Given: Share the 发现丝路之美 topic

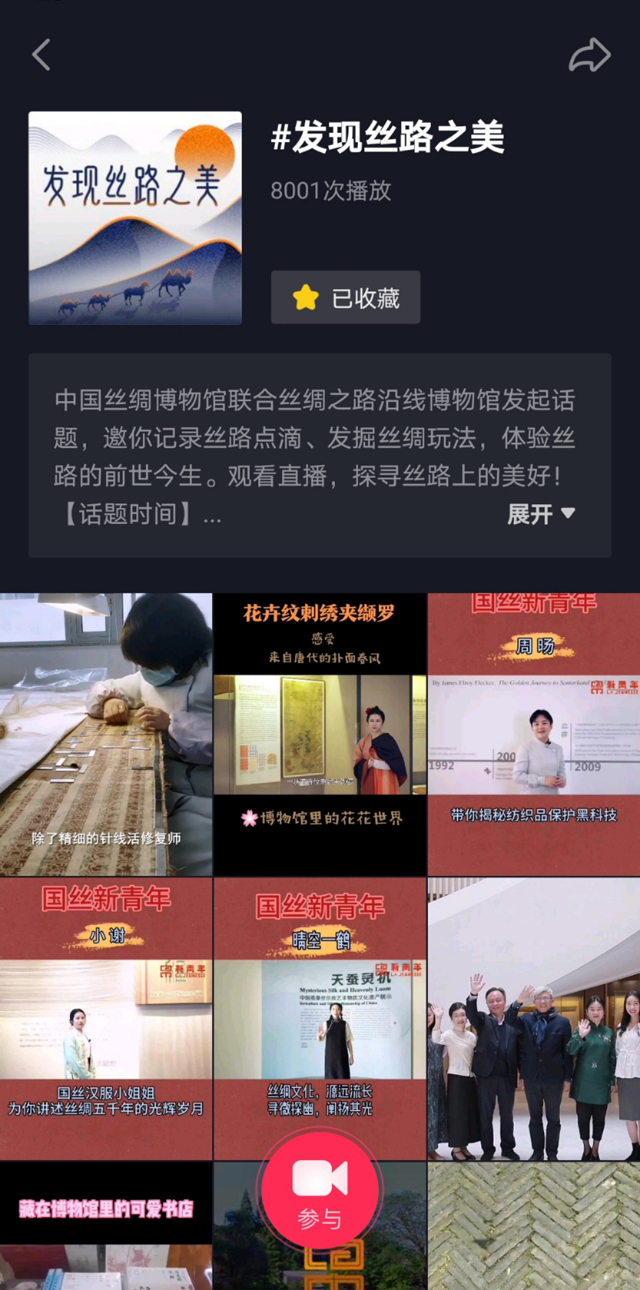Looking at the screenshot, I should (589, 55).
